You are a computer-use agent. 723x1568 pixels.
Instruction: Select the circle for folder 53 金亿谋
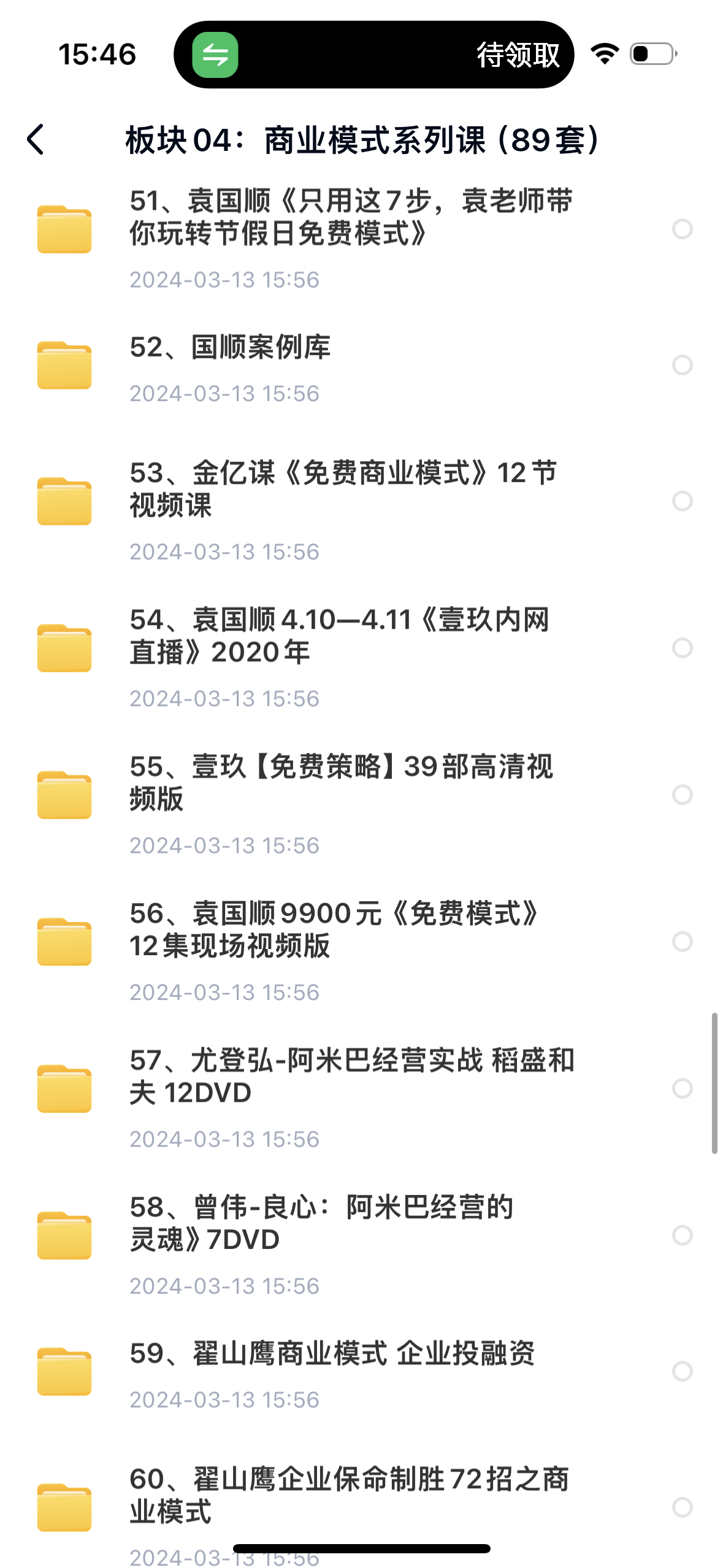(682, 501)
